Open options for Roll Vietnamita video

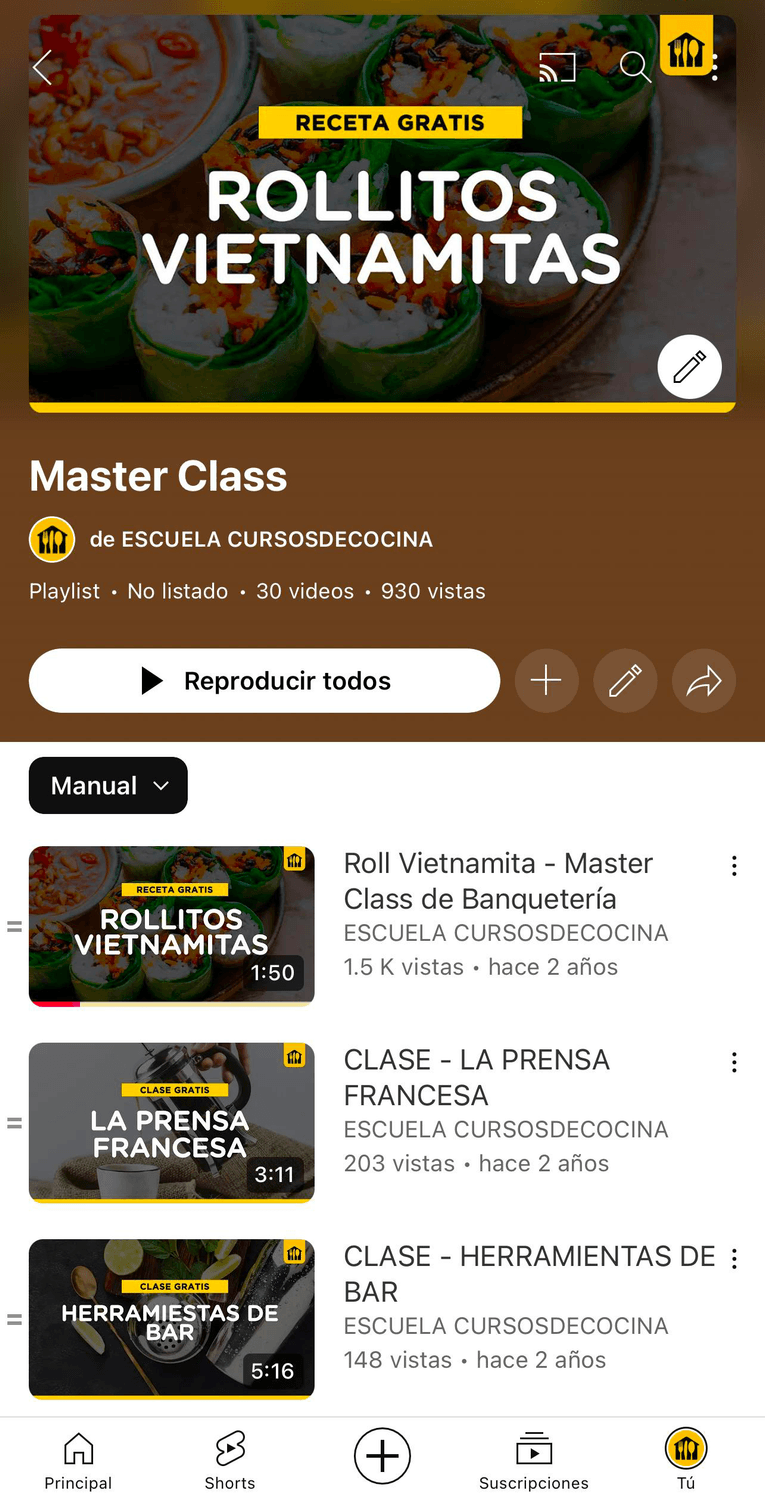[734, 866]
